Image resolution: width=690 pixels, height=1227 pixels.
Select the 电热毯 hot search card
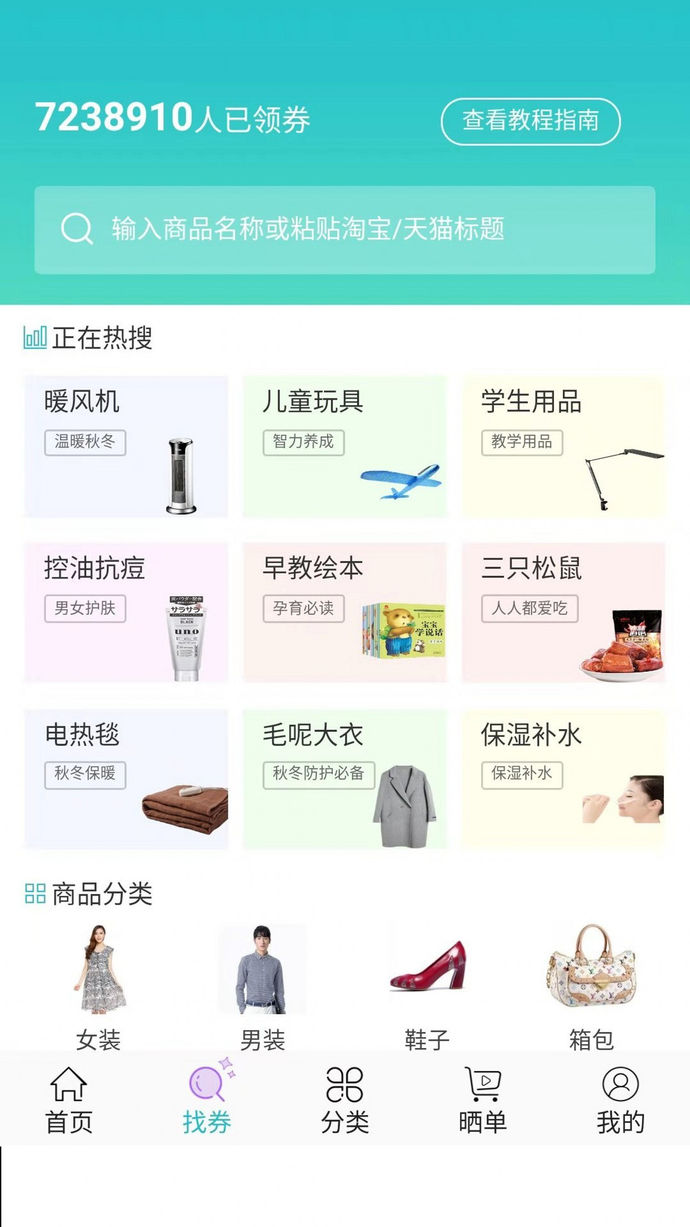pos(126,780)
